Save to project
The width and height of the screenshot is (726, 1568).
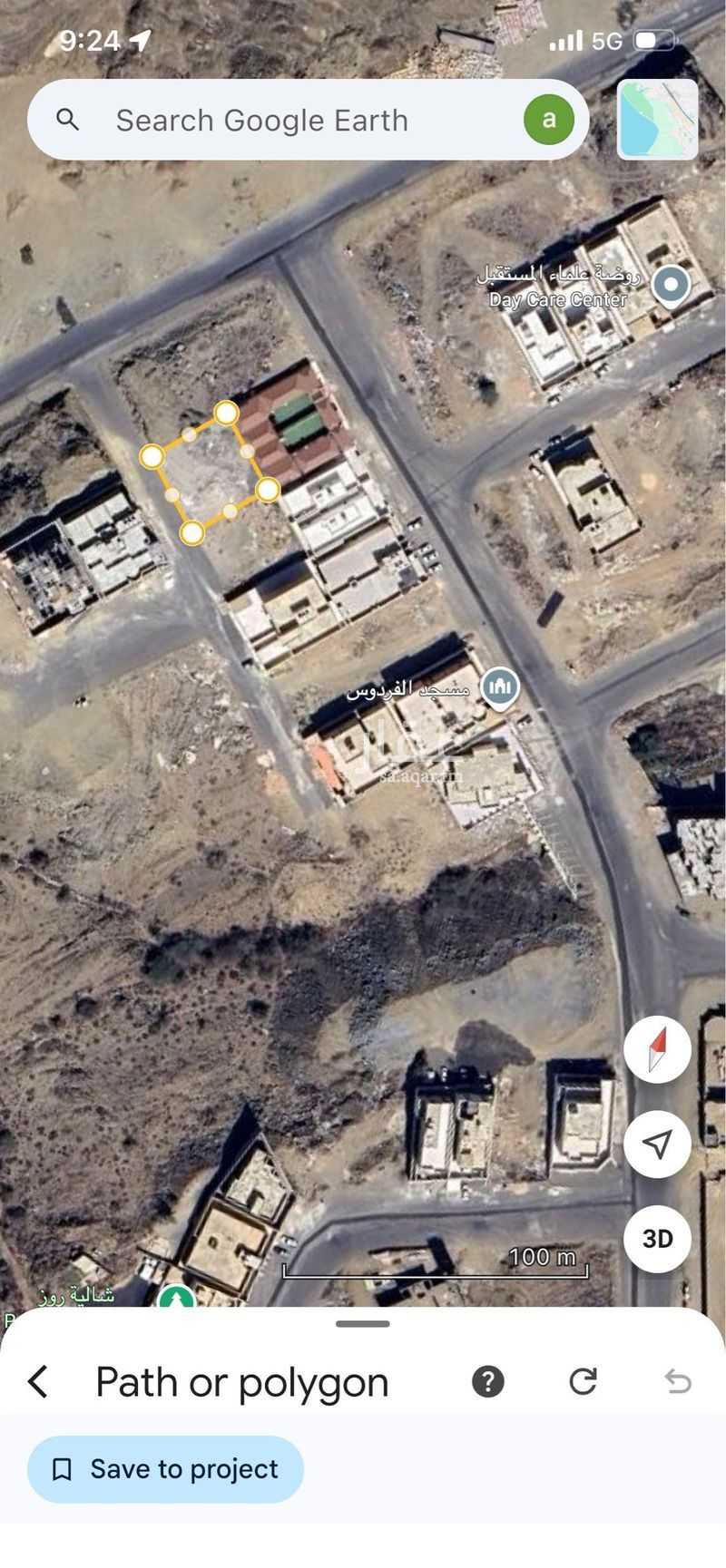pos(165,1468)
